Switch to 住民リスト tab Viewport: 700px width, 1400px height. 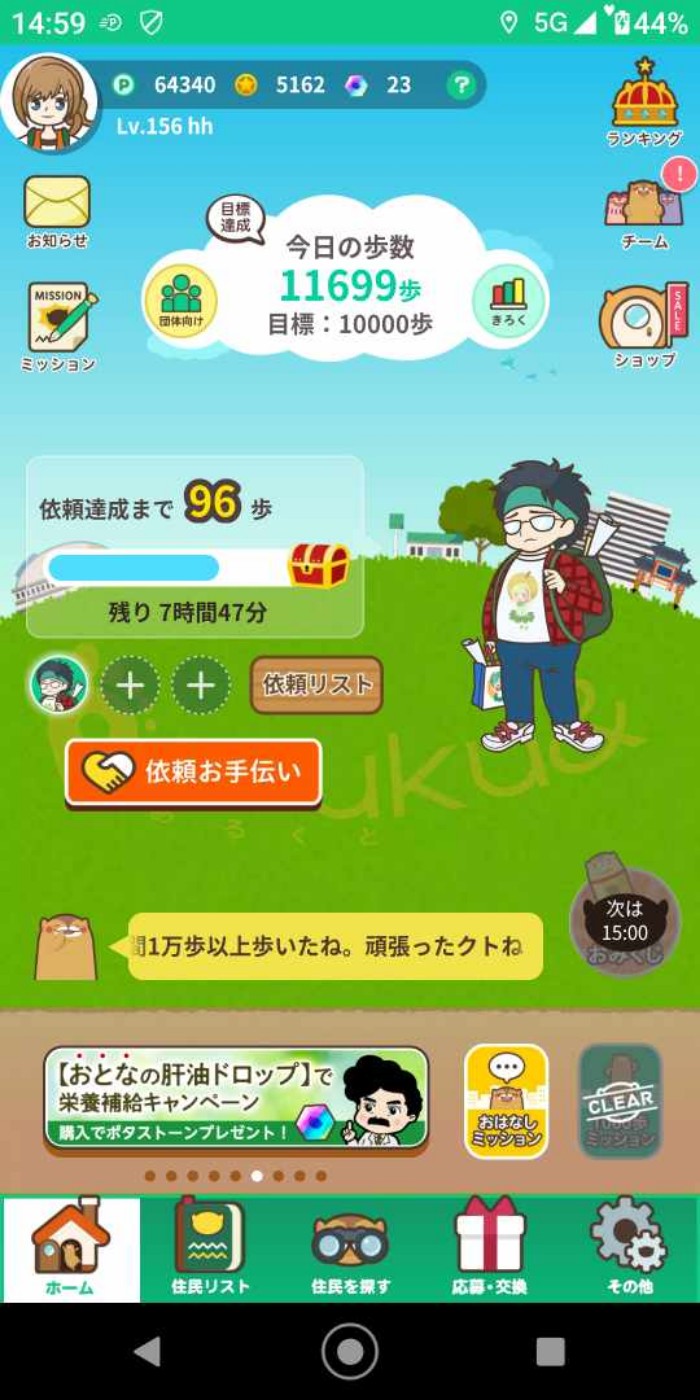pyautogui.click(x=210, y=1248)
